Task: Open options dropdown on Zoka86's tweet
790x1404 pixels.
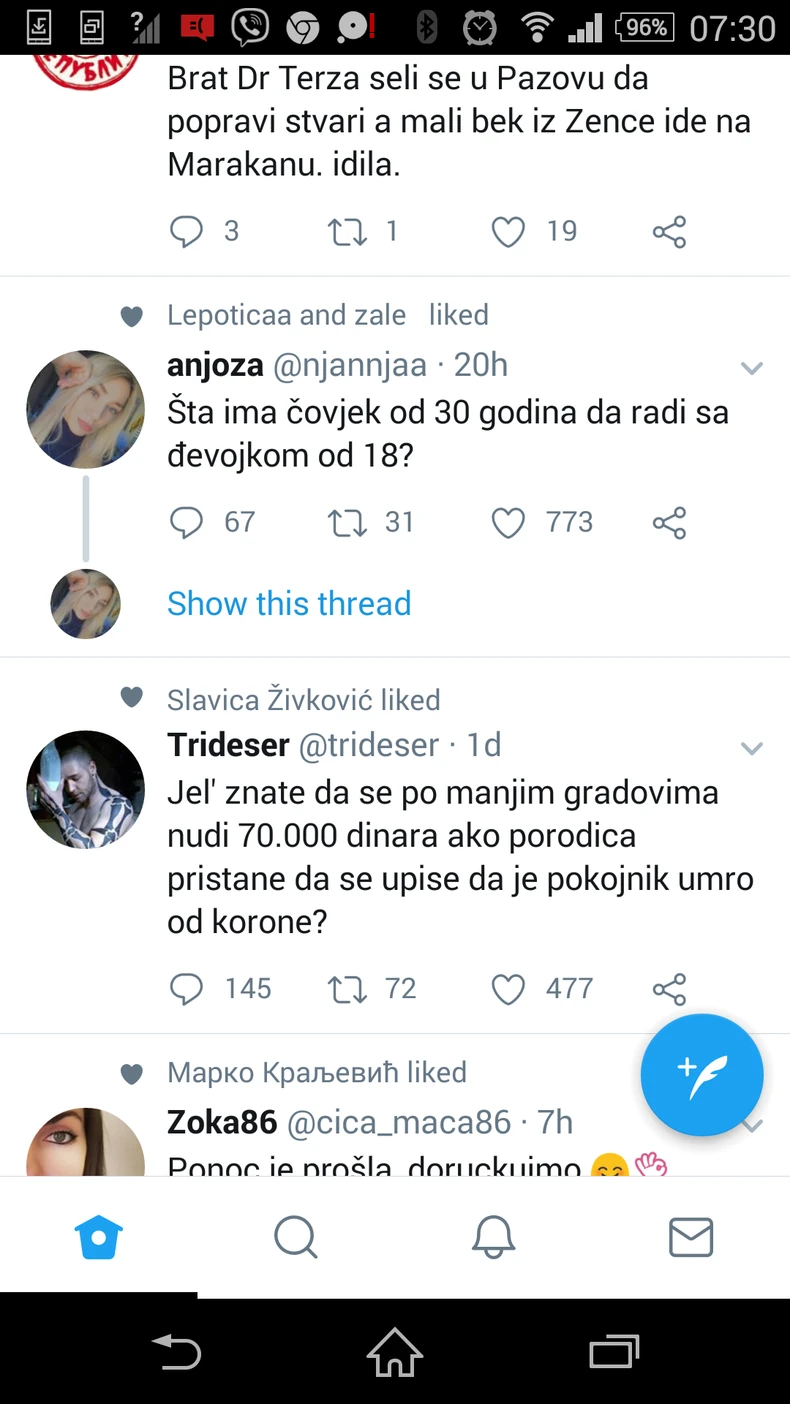Action: pos(752,1124)
